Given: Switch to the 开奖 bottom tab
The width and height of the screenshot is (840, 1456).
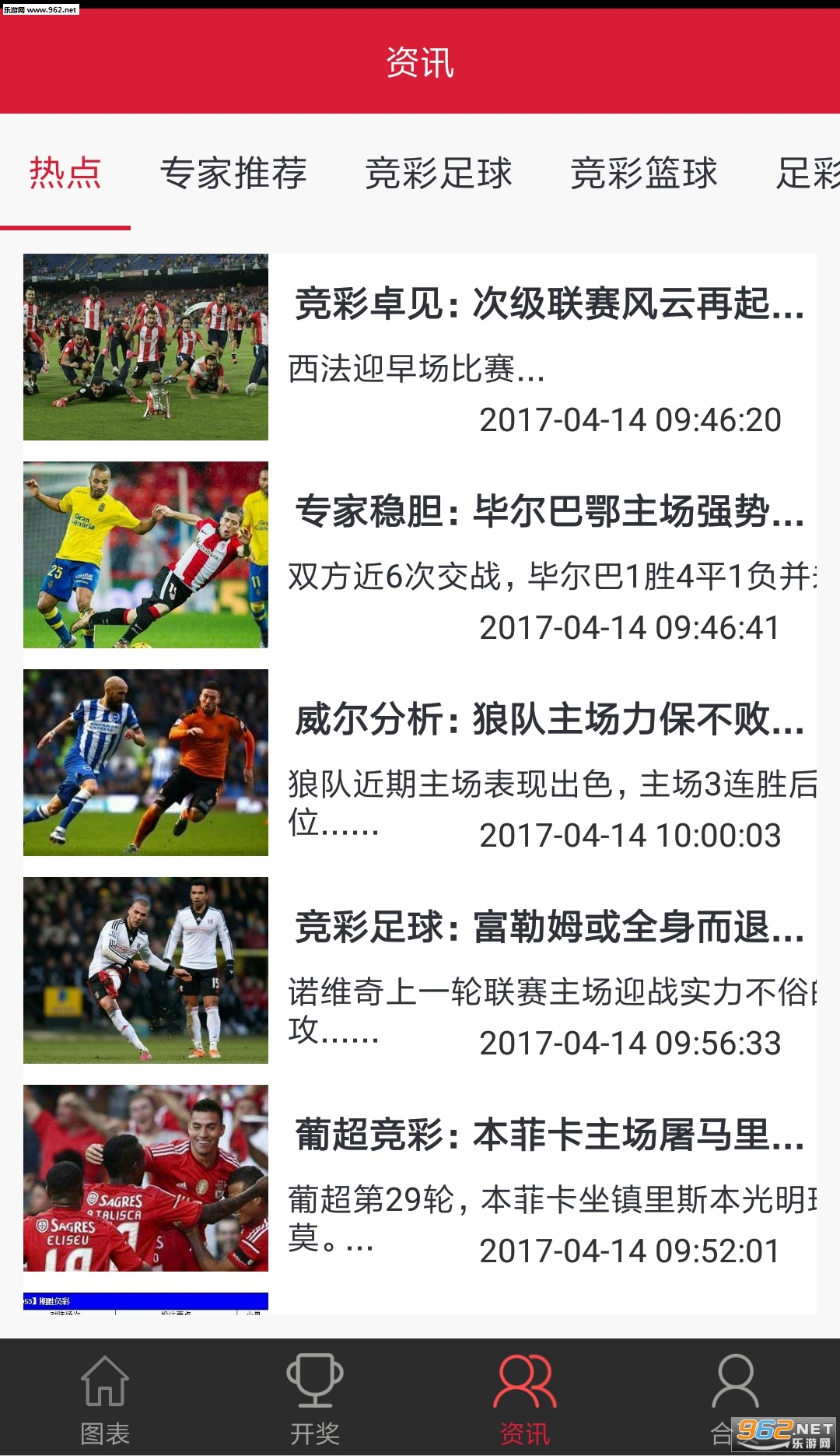Looking at the screenshot, I should (x=315, y=1398).
